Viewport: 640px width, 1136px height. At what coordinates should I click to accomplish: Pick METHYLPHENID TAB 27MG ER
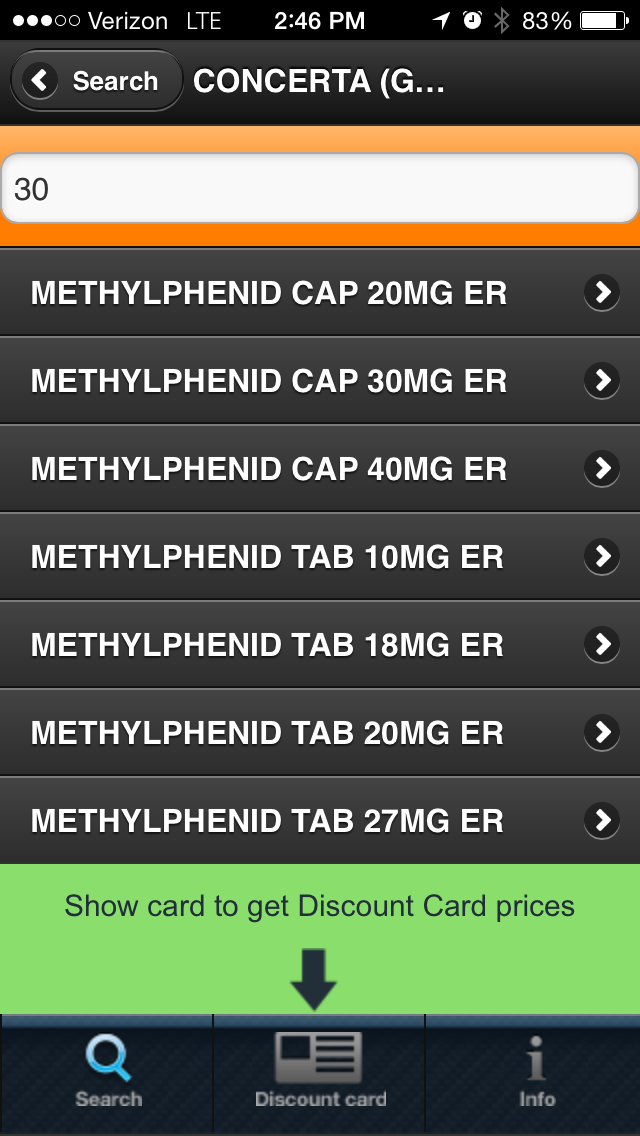pos(320,821)
